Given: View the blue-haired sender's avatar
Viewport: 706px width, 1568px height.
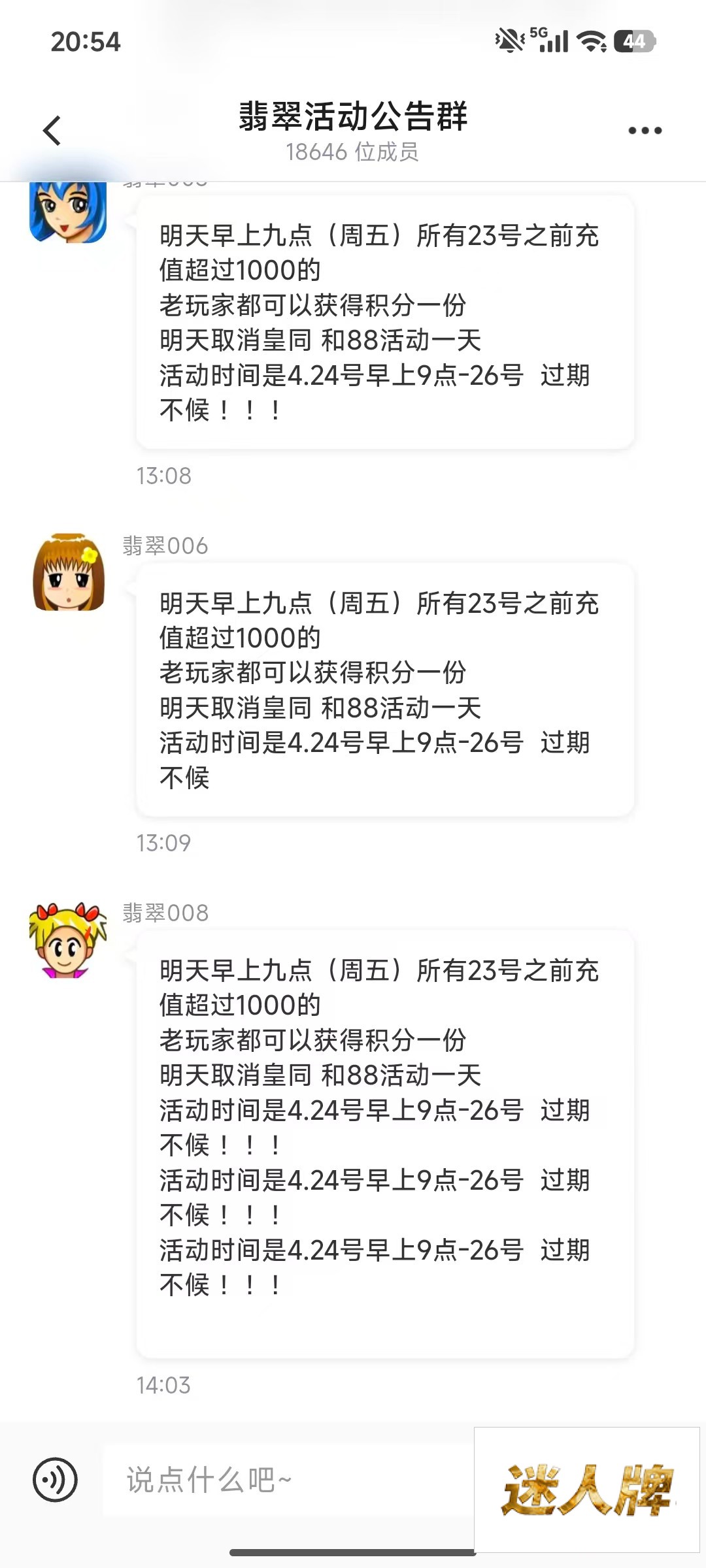Looking at the screenshot, I should (68, 212).
